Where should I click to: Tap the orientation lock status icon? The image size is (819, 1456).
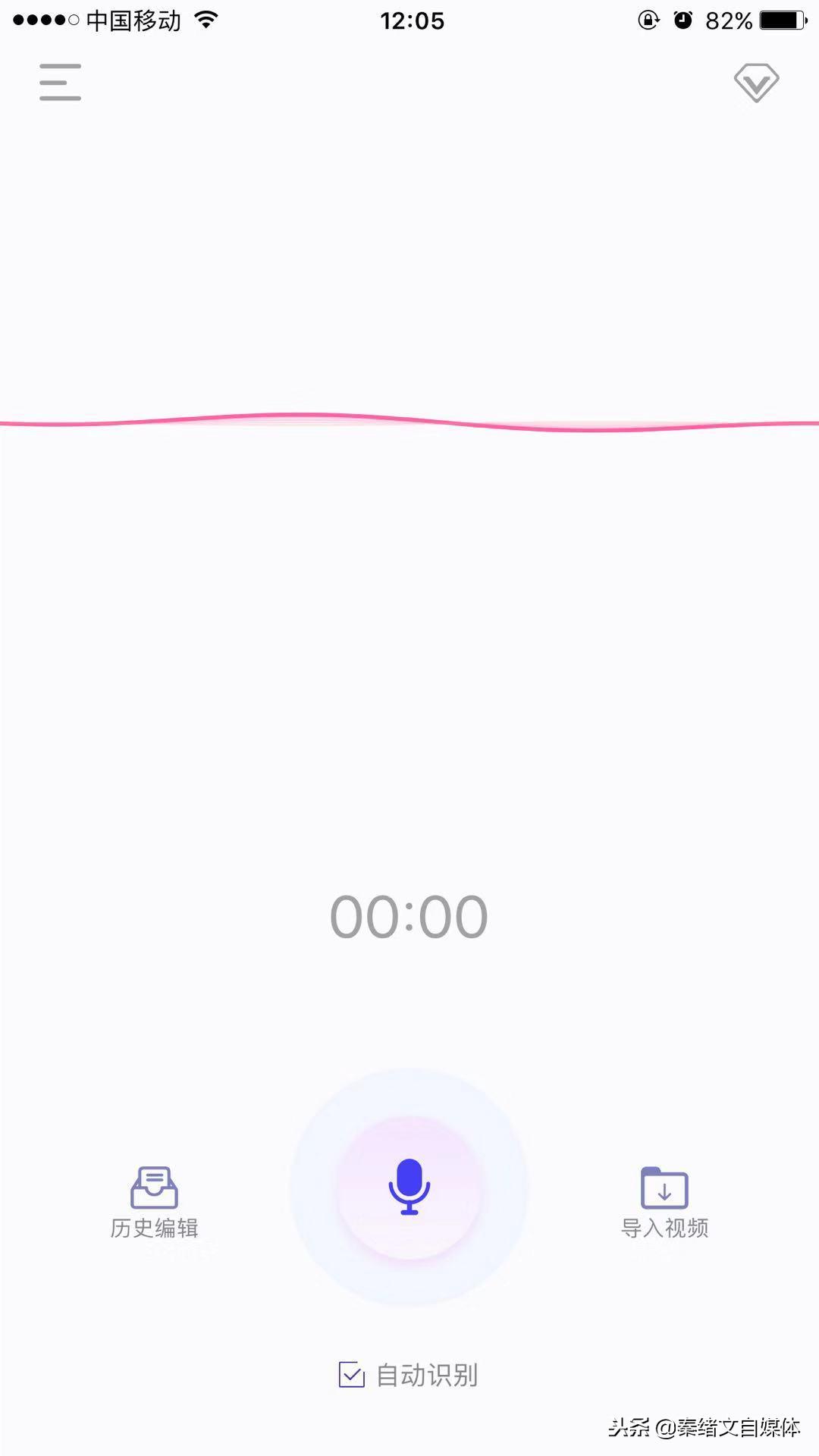[648, 20]
